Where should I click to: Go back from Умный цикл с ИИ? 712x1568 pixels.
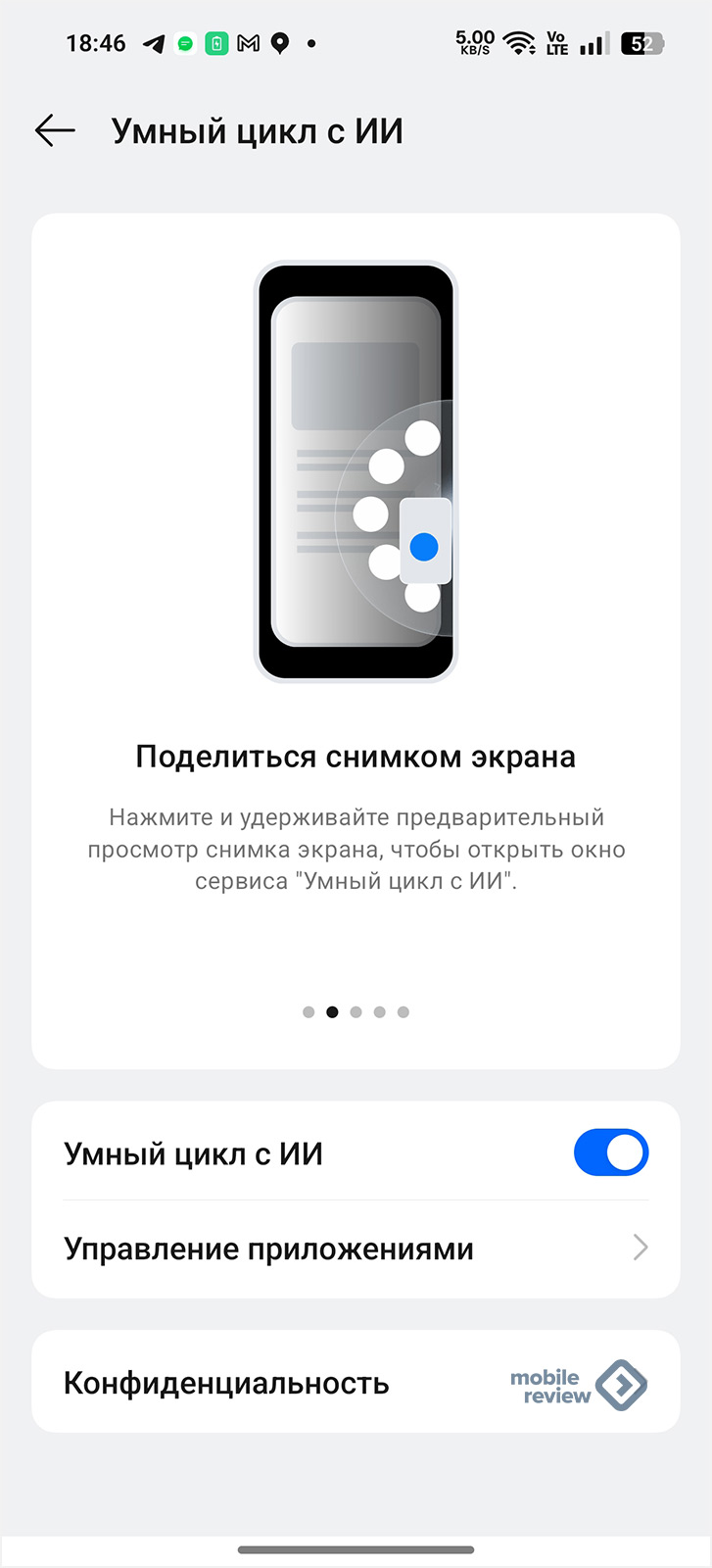pyautogui.click(x=55, y=130)
